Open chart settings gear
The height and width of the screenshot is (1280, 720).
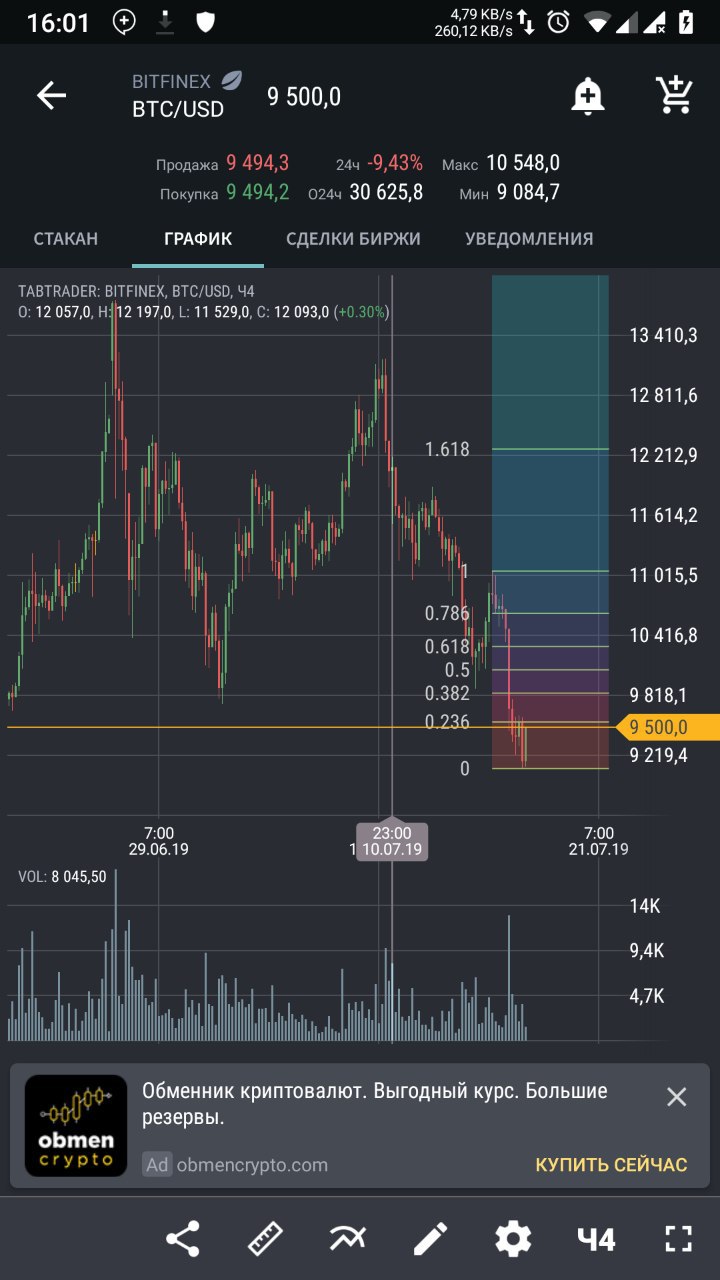[513, 1240]
